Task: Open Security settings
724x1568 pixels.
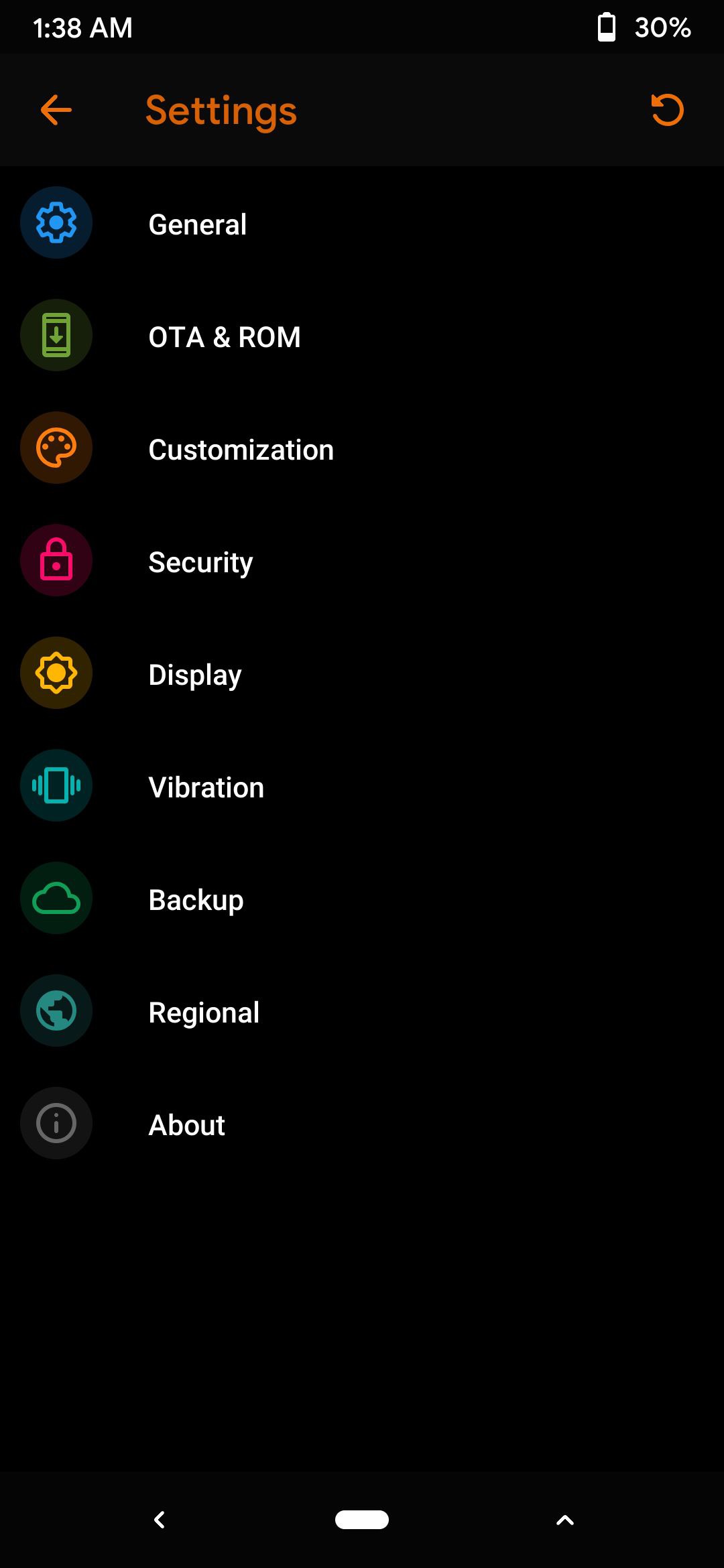Action: click(362, 561)
